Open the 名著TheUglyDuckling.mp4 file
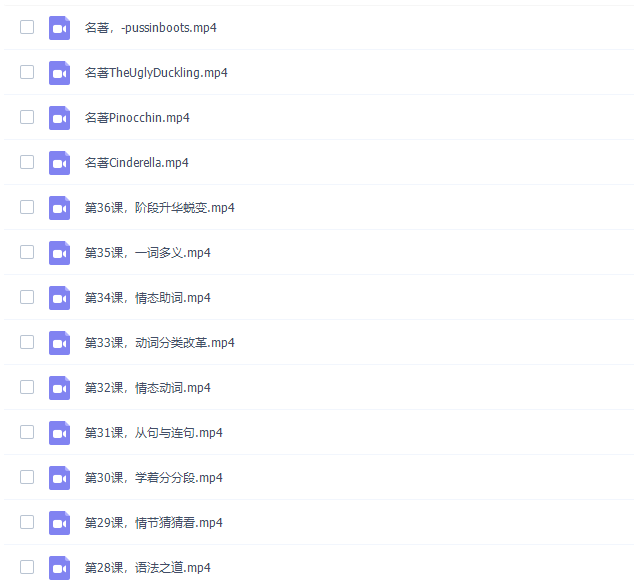This screenshot has height=581, width=634. (x=156, y=73)
